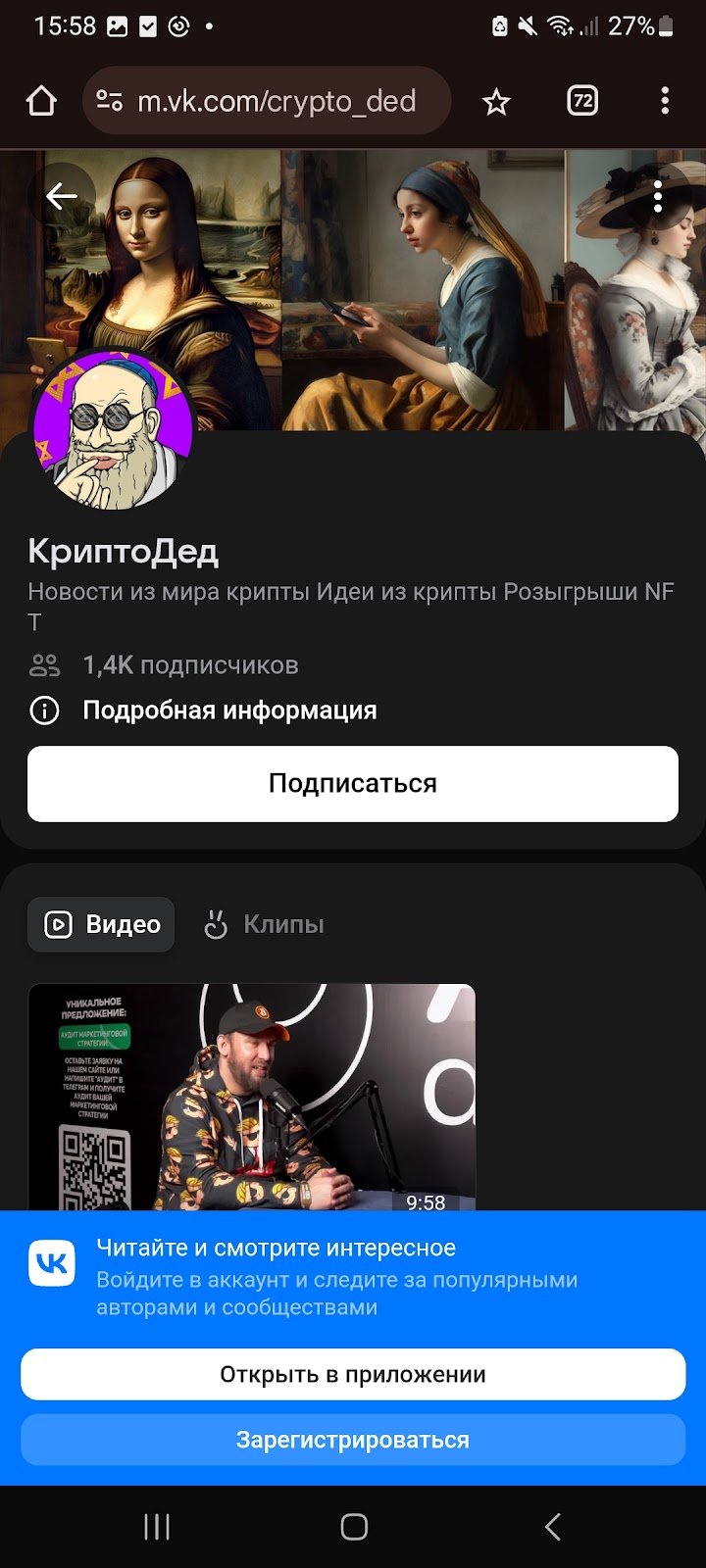
Task: Show recent apps from navigation bar
Action: coord(157,1526)
